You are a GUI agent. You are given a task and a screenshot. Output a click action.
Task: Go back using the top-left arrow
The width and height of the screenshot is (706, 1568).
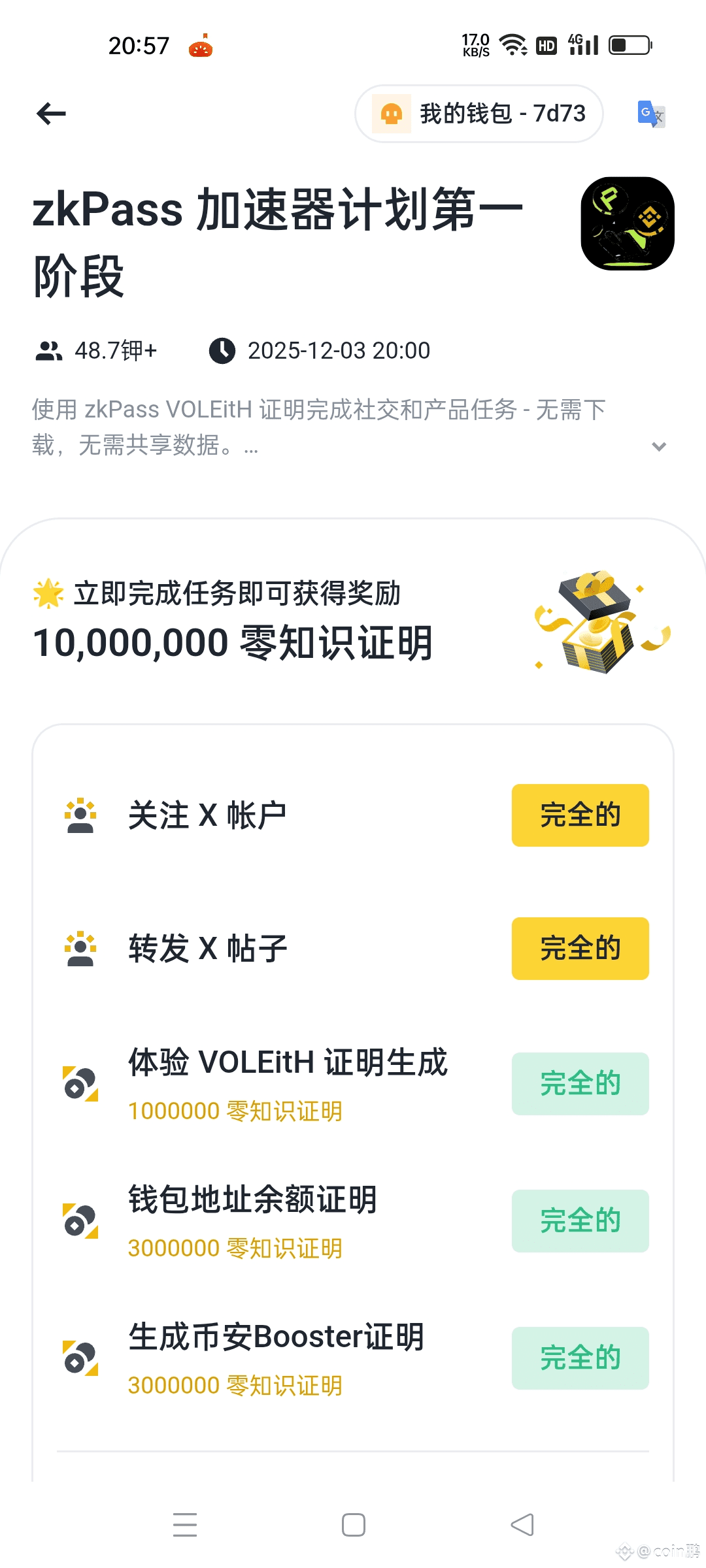pos(52,114)
